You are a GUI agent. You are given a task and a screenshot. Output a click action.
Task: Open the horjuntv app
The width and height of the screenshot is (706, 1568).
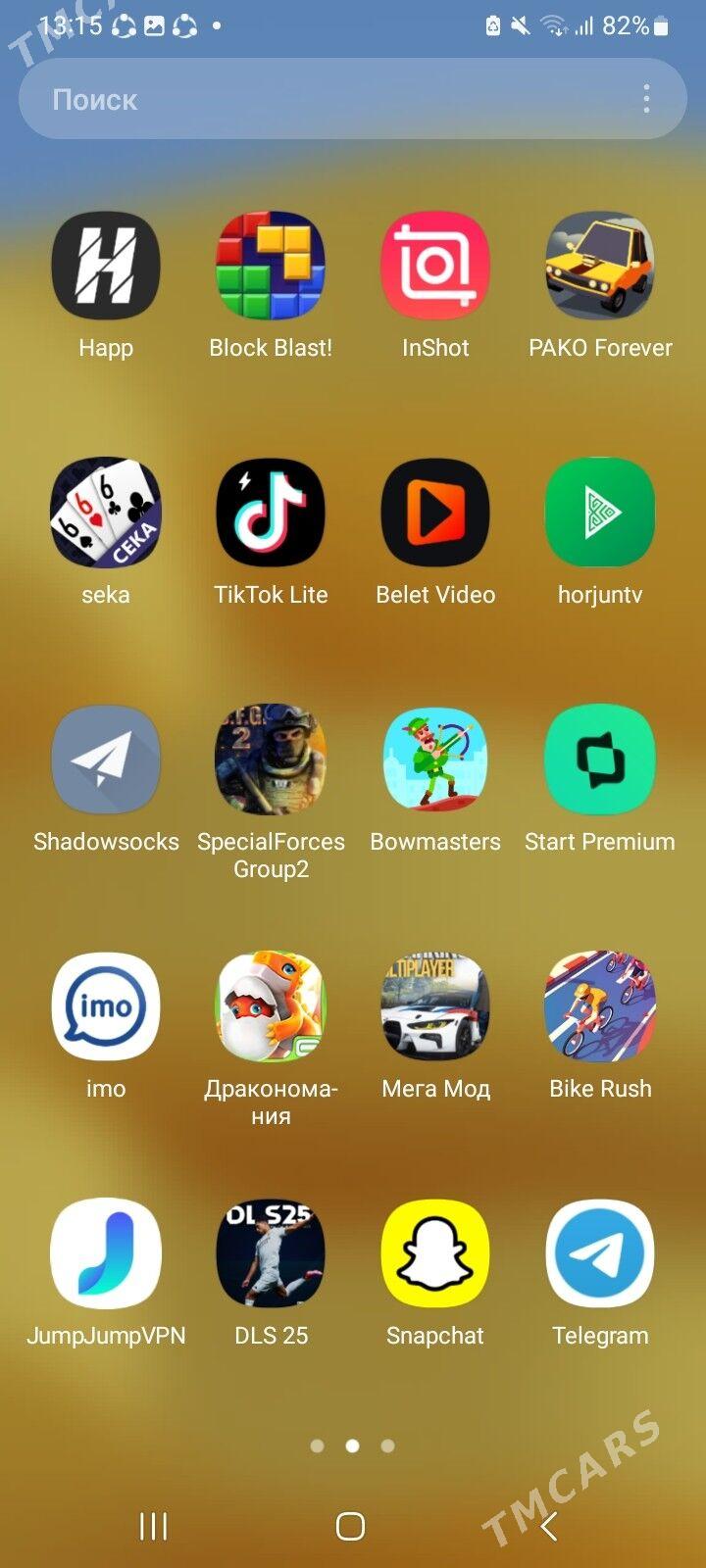[x=600, y=514]
